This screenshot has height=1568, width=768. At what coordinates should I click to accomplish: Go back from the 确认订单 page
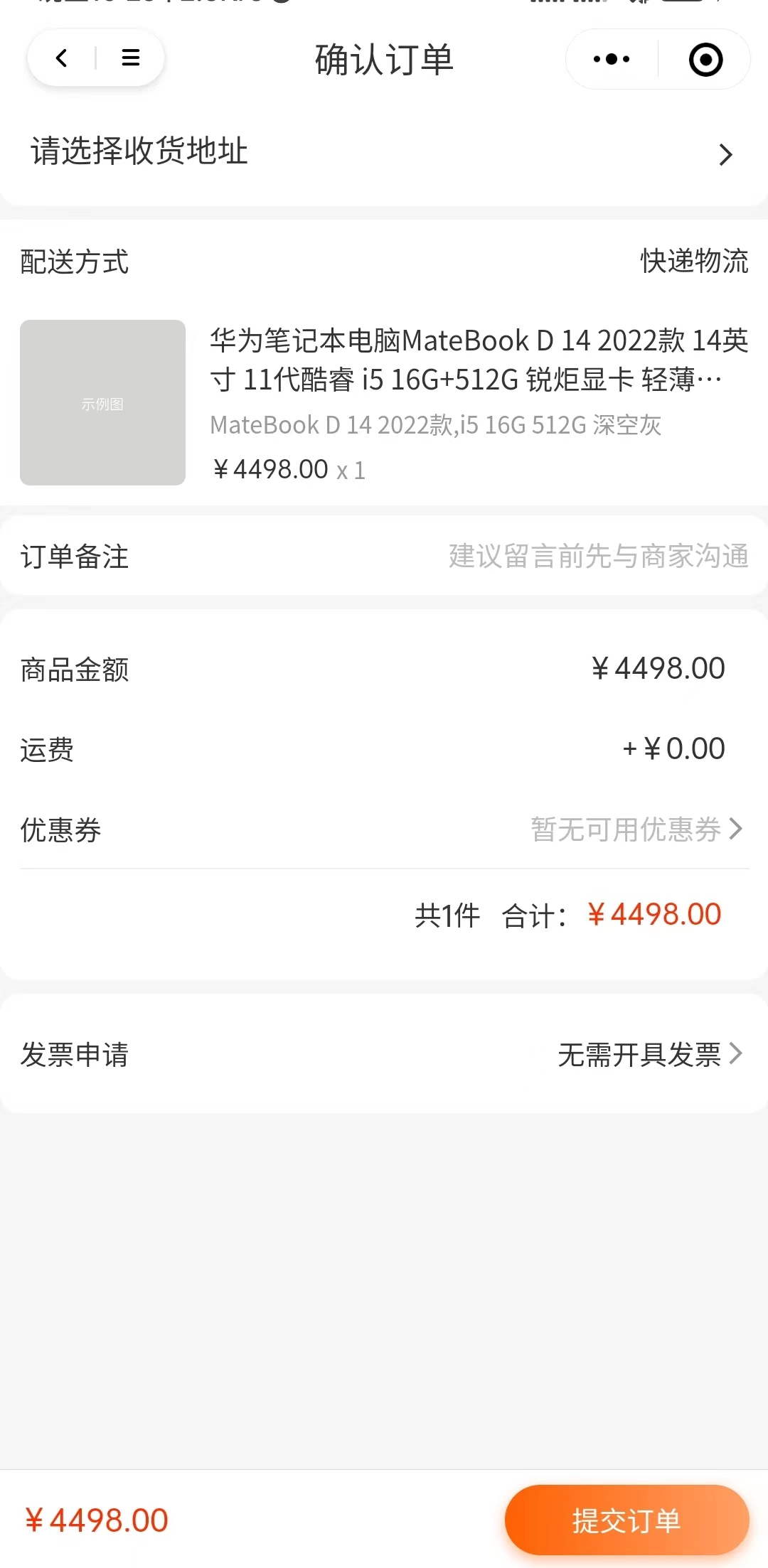coord(62,58)
